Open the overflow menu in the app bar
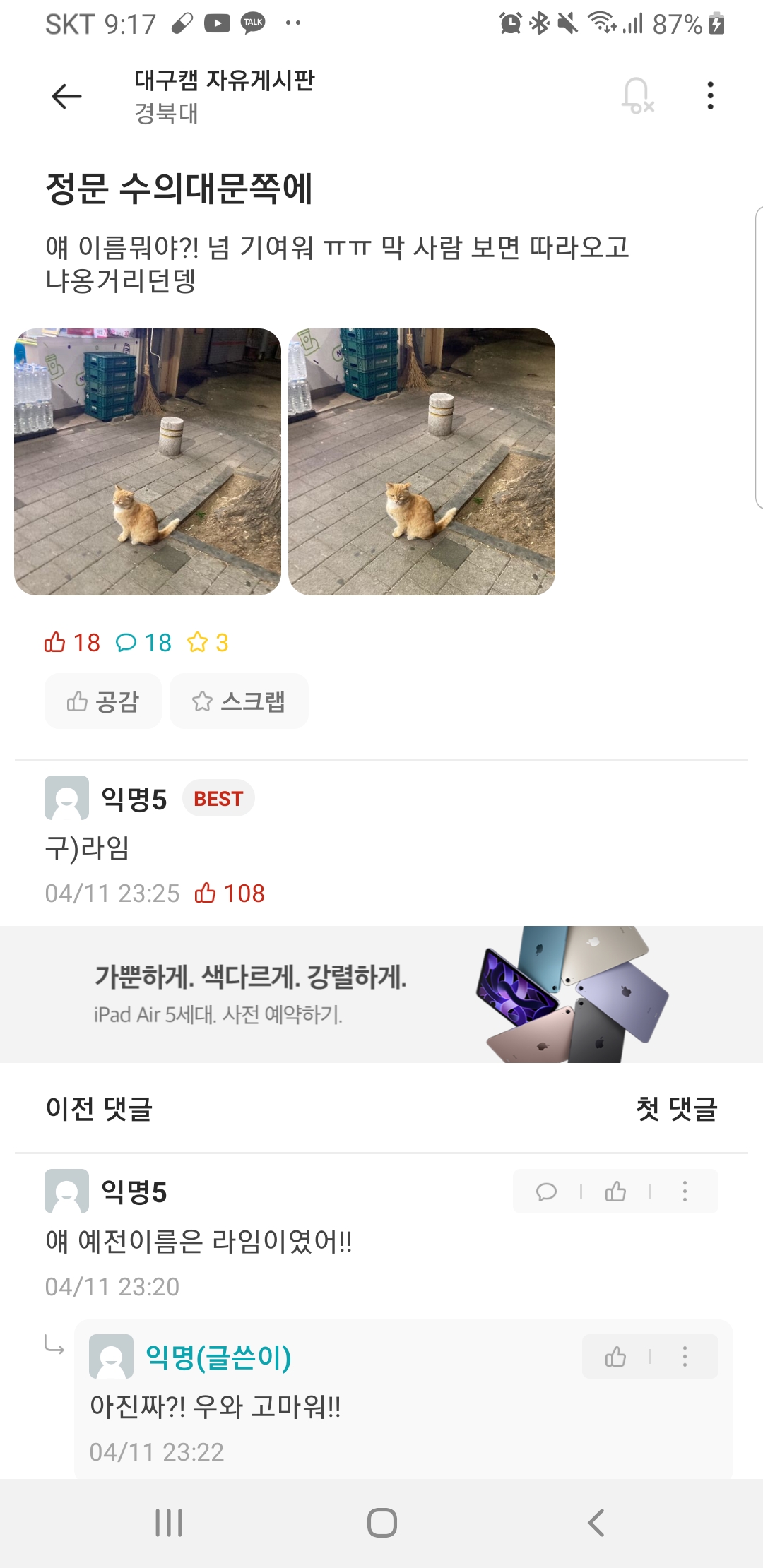 click(x=710, y=96)
